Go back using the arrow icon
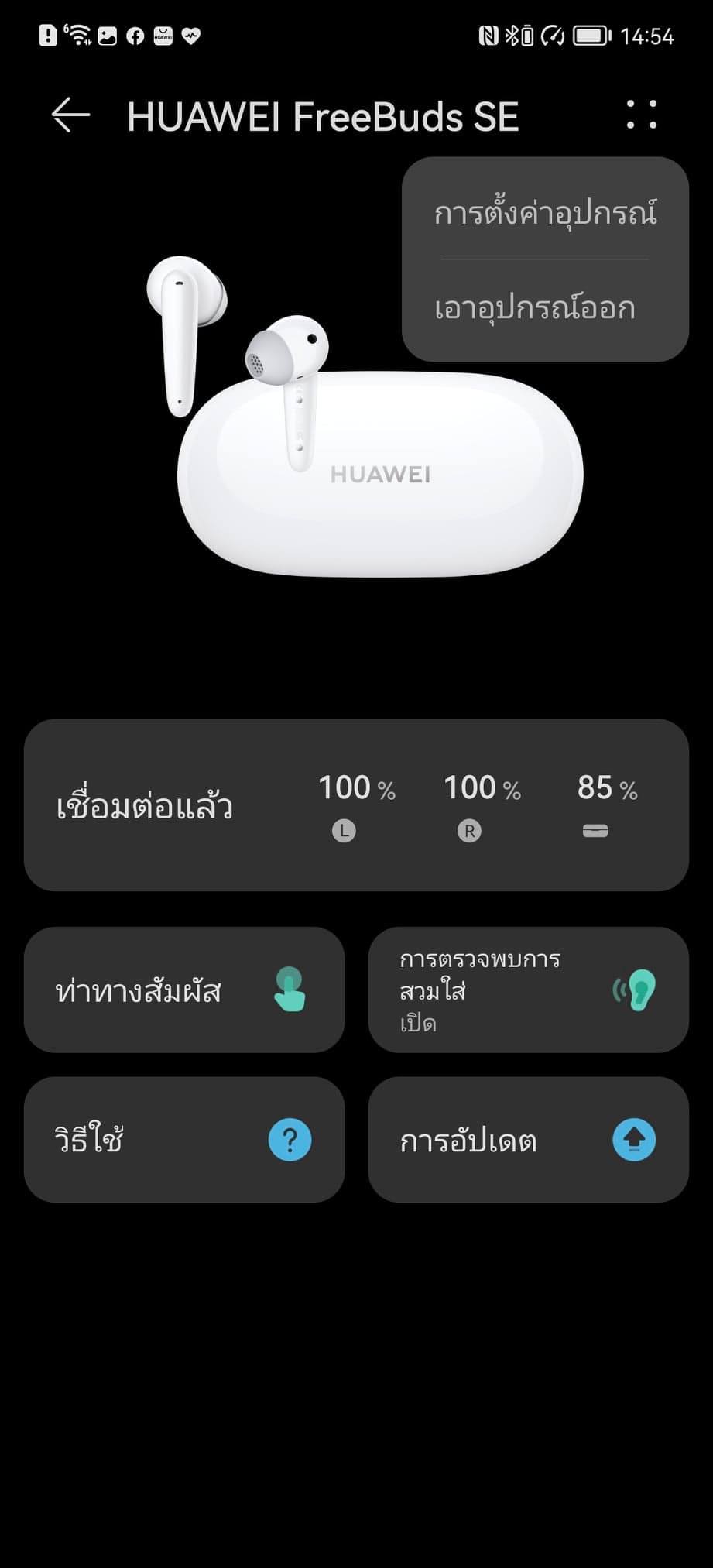 [70, 116]
